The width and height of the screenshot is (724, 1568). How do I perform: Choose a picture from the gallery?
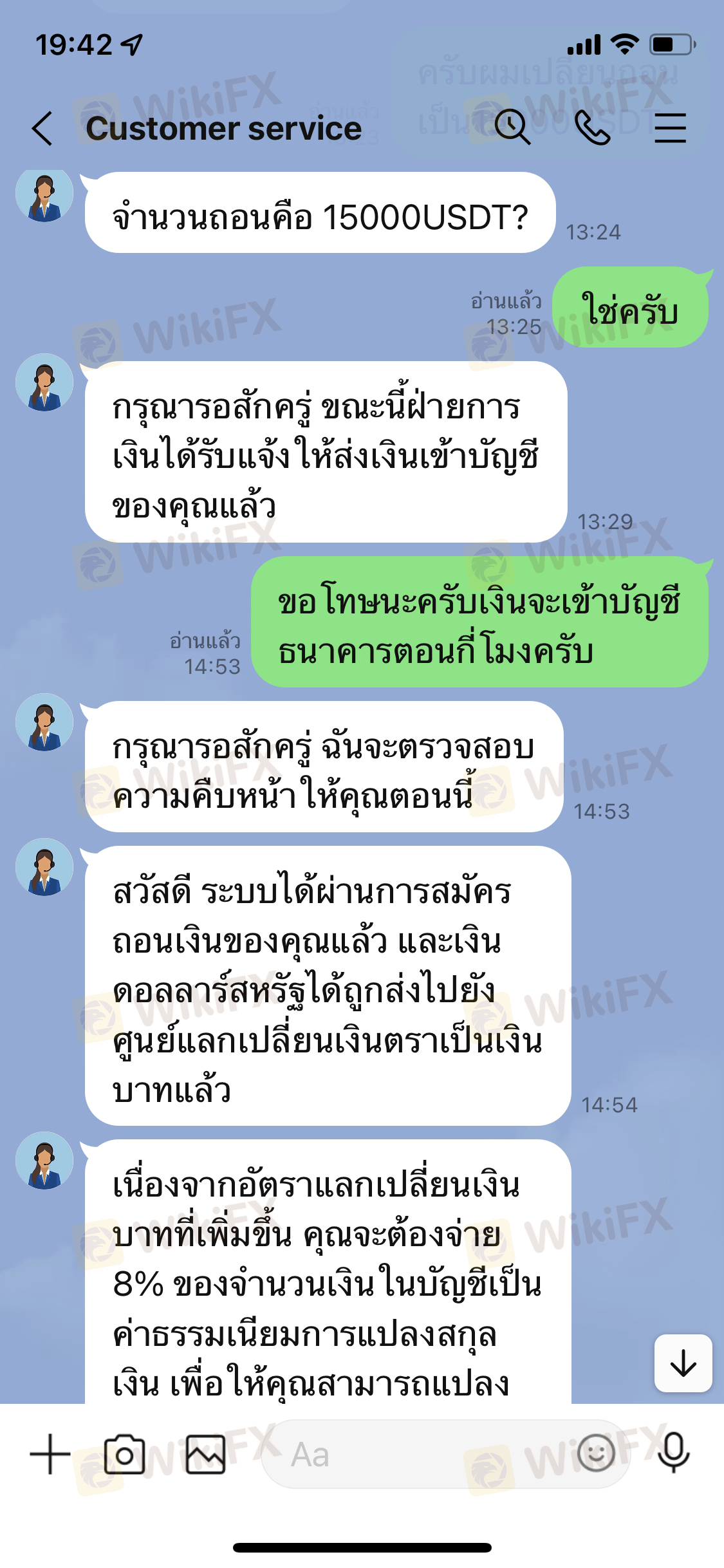click(x=206, y=1454)
